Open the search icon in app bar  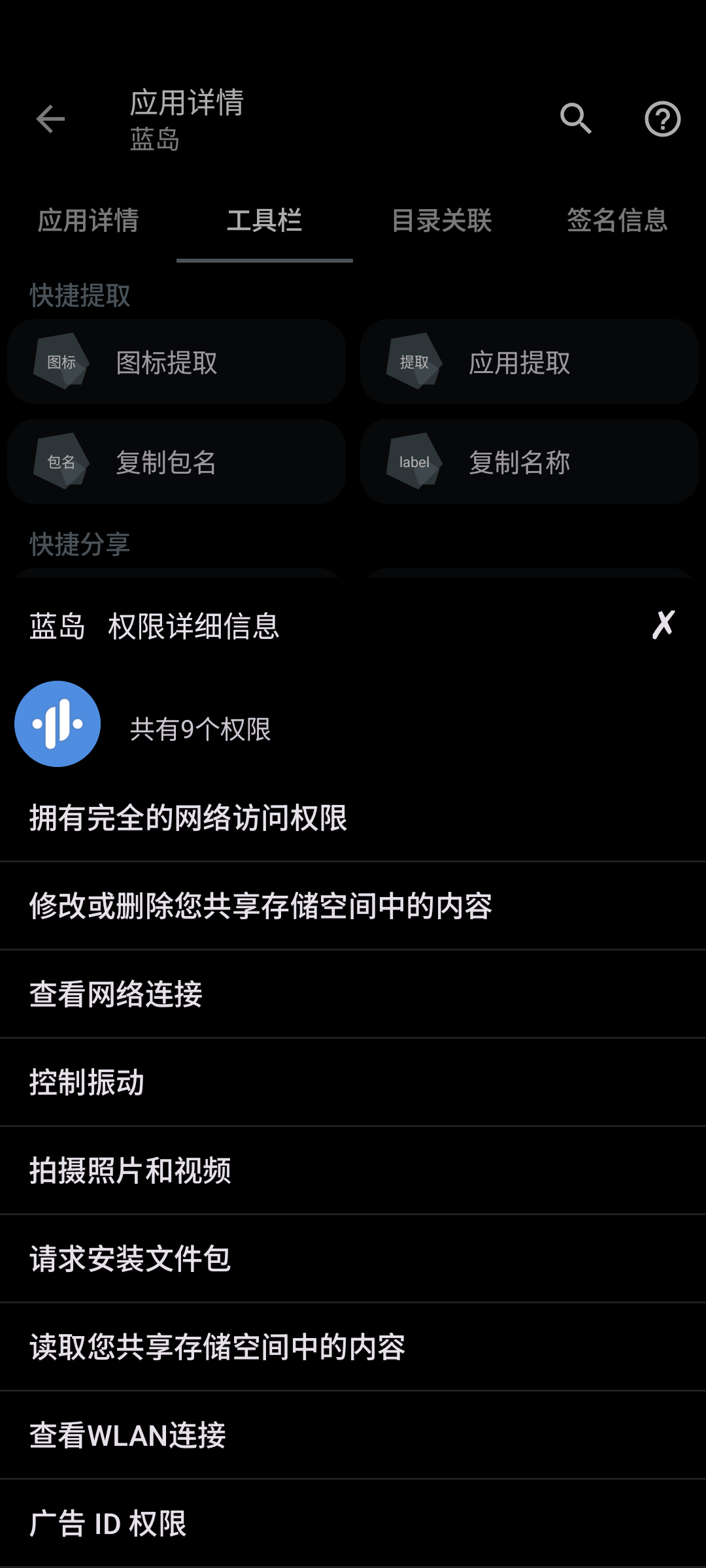[x=576, y=119]
